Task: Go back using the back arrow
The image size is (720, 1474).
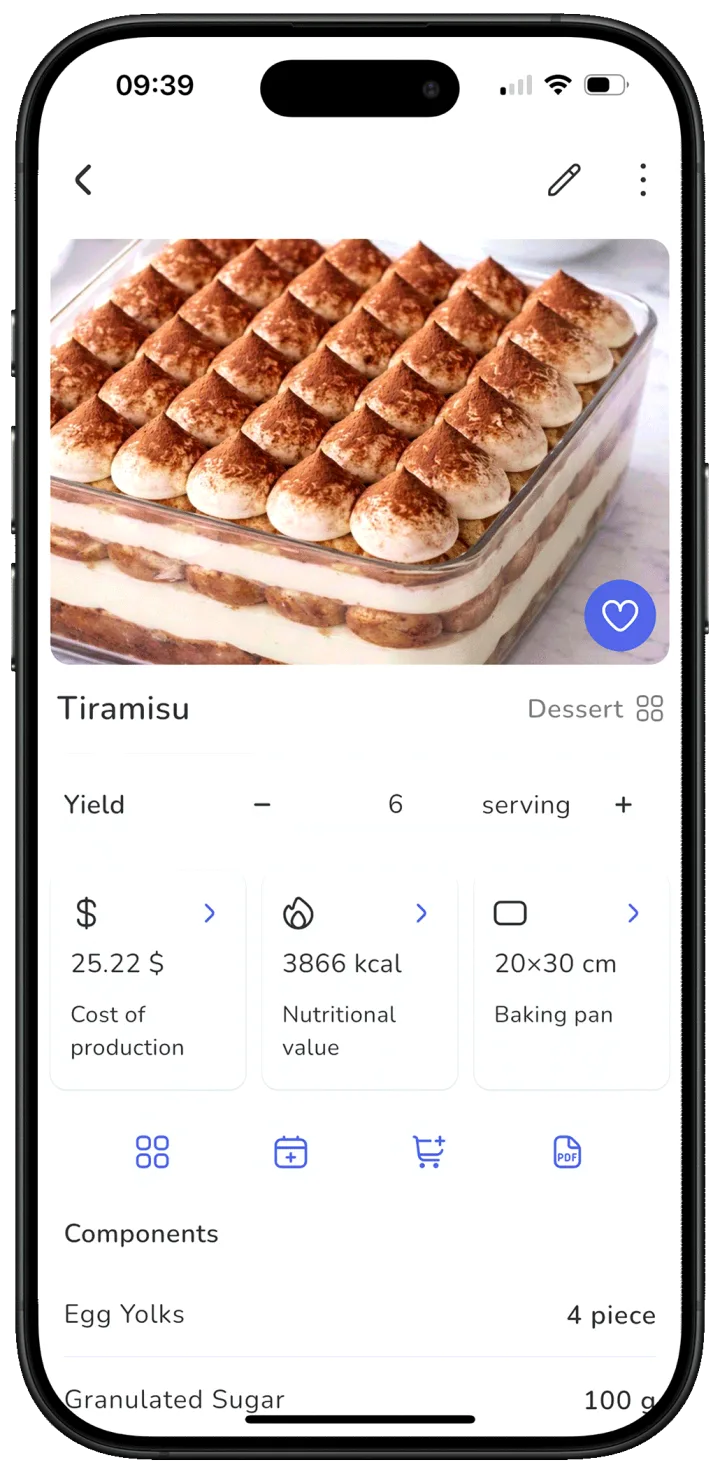Action: tap(83, 180)
